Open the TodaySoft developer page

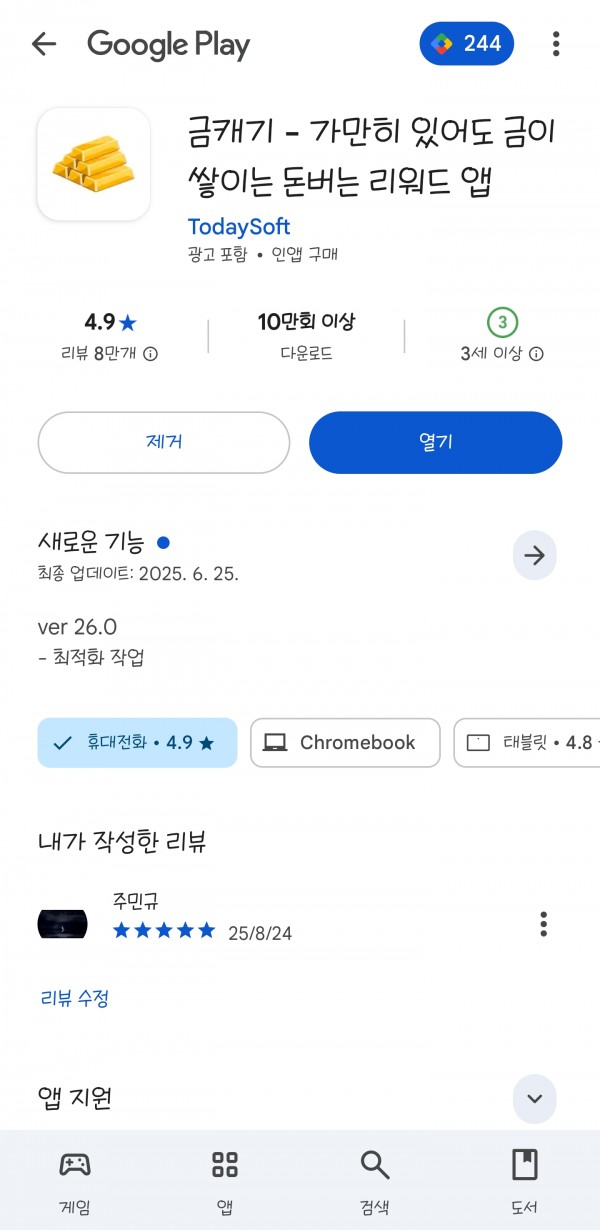point(239,226)
